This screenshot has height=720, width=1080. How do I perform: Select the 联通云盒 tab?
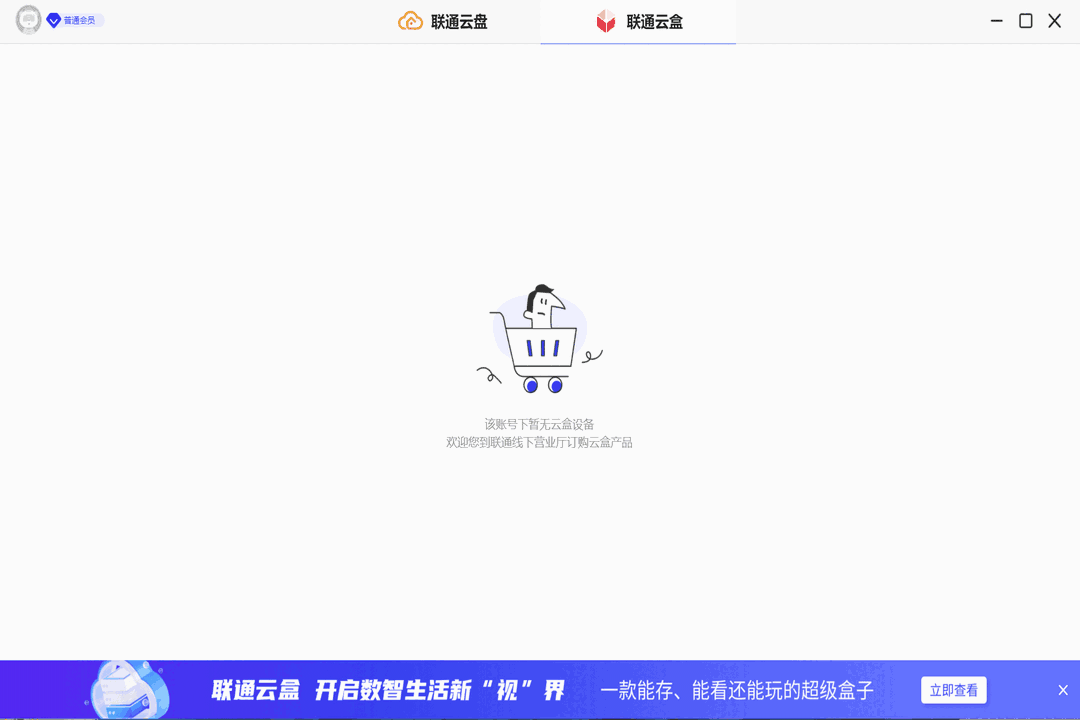[638, 21]
